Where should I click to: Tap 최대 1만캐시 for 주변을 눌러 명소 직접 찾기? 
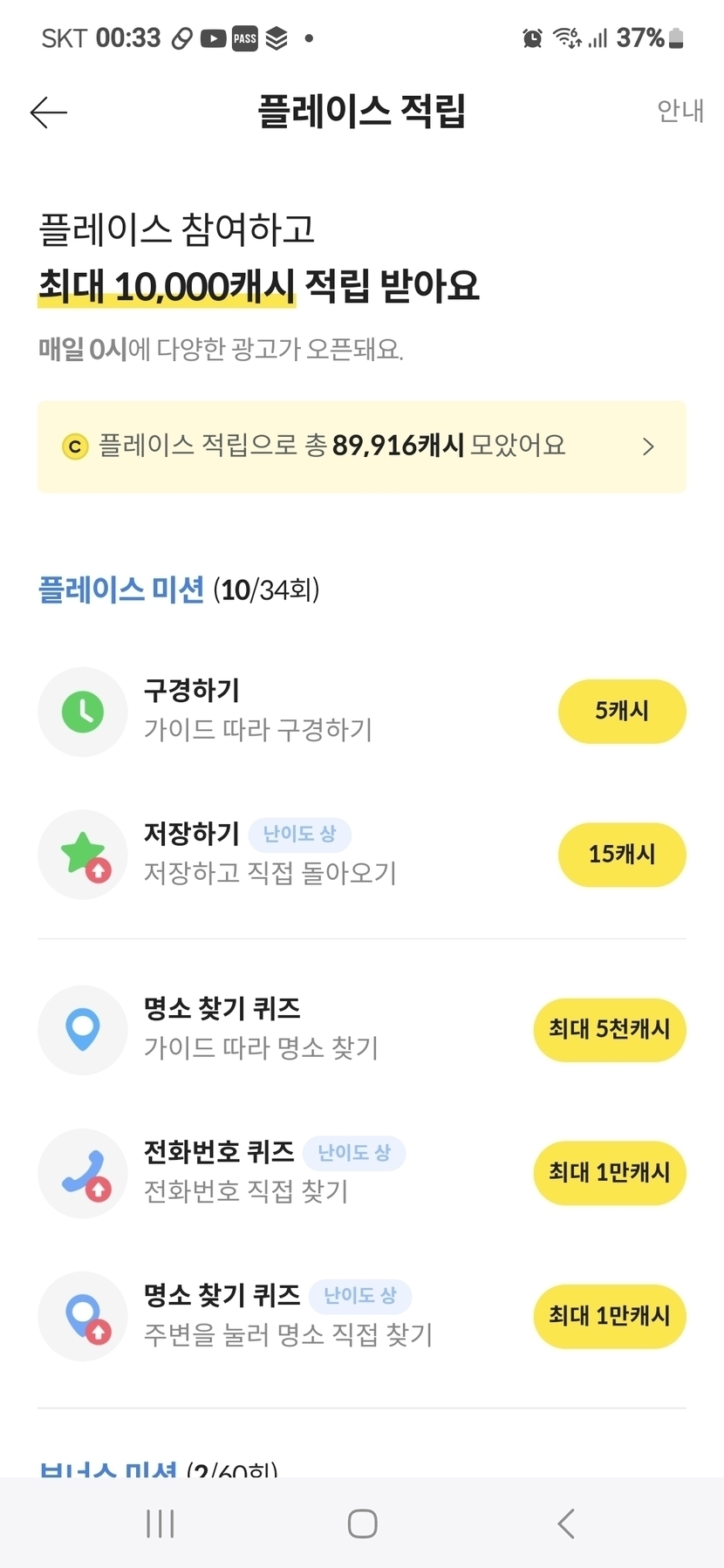(x=610, y=1316)
